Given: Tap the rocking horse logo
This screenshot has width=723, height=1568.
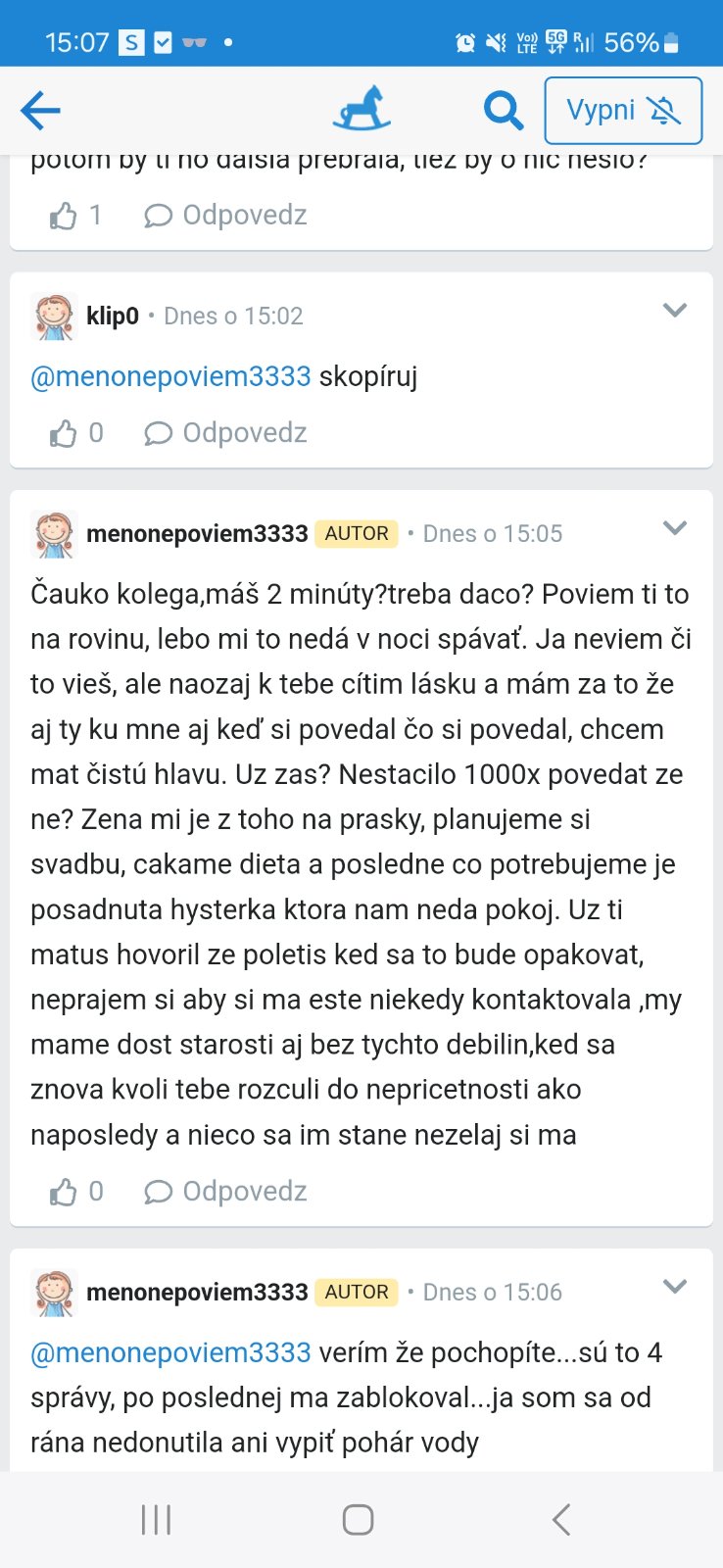Looking at the screenshot, I should (361, 110).
